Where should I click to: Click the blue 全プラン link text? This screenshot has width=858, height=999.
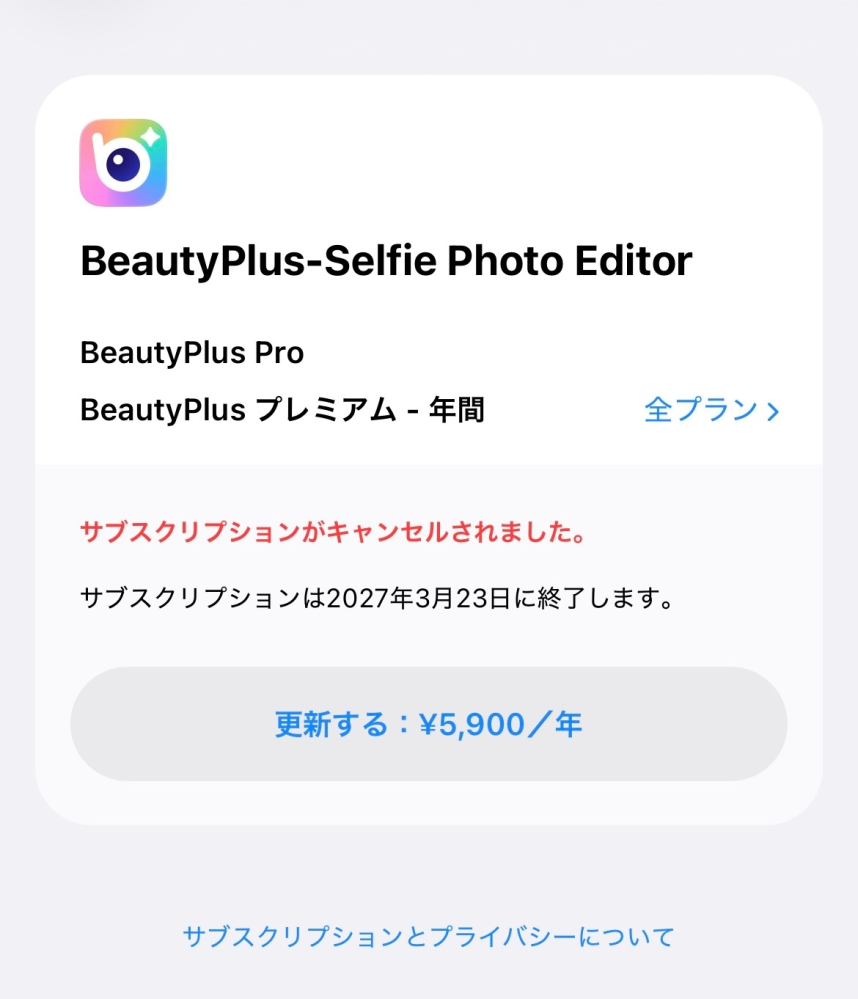(x=700, y=409)
